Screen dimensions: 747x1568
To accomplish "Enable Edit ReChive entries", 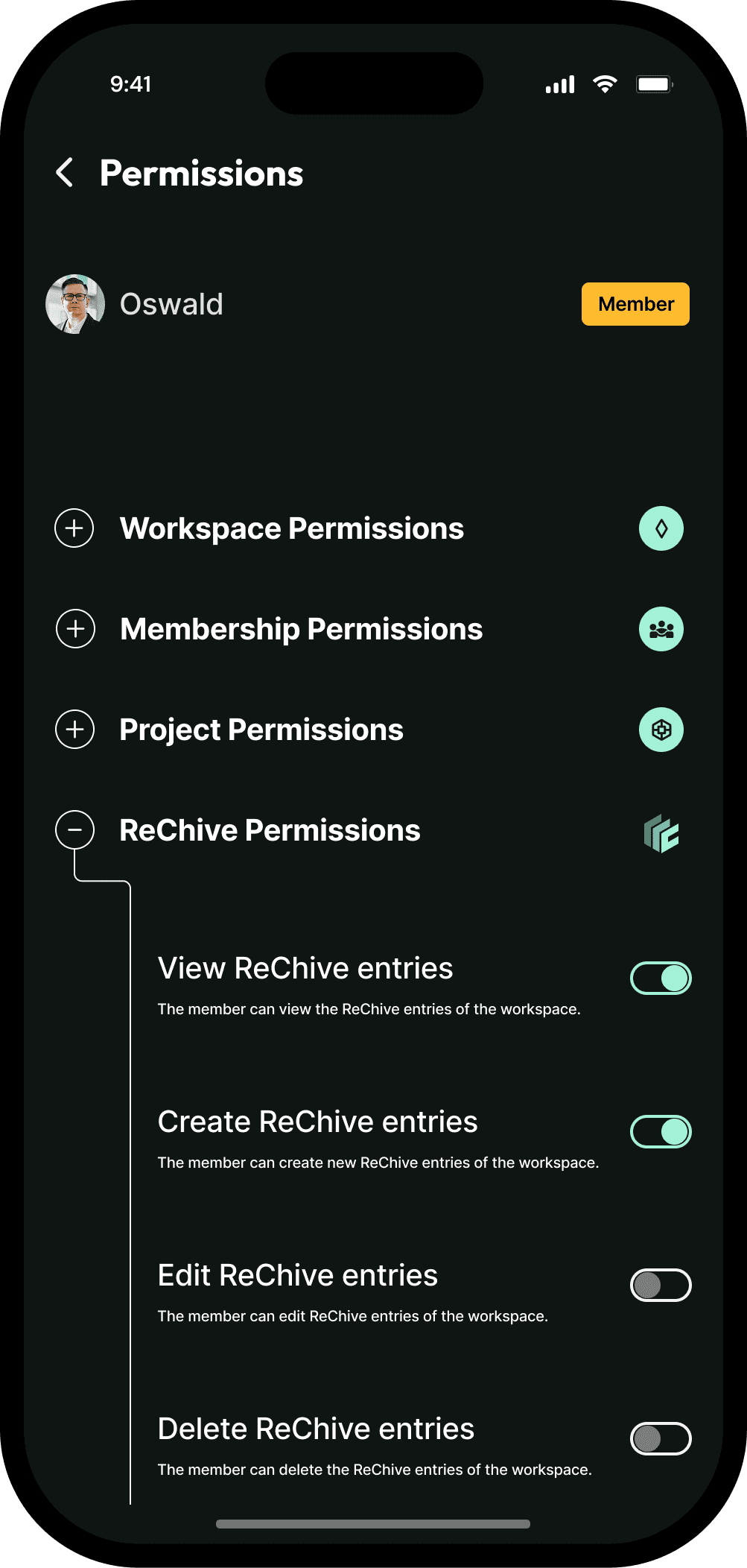I will [661, 1286].
